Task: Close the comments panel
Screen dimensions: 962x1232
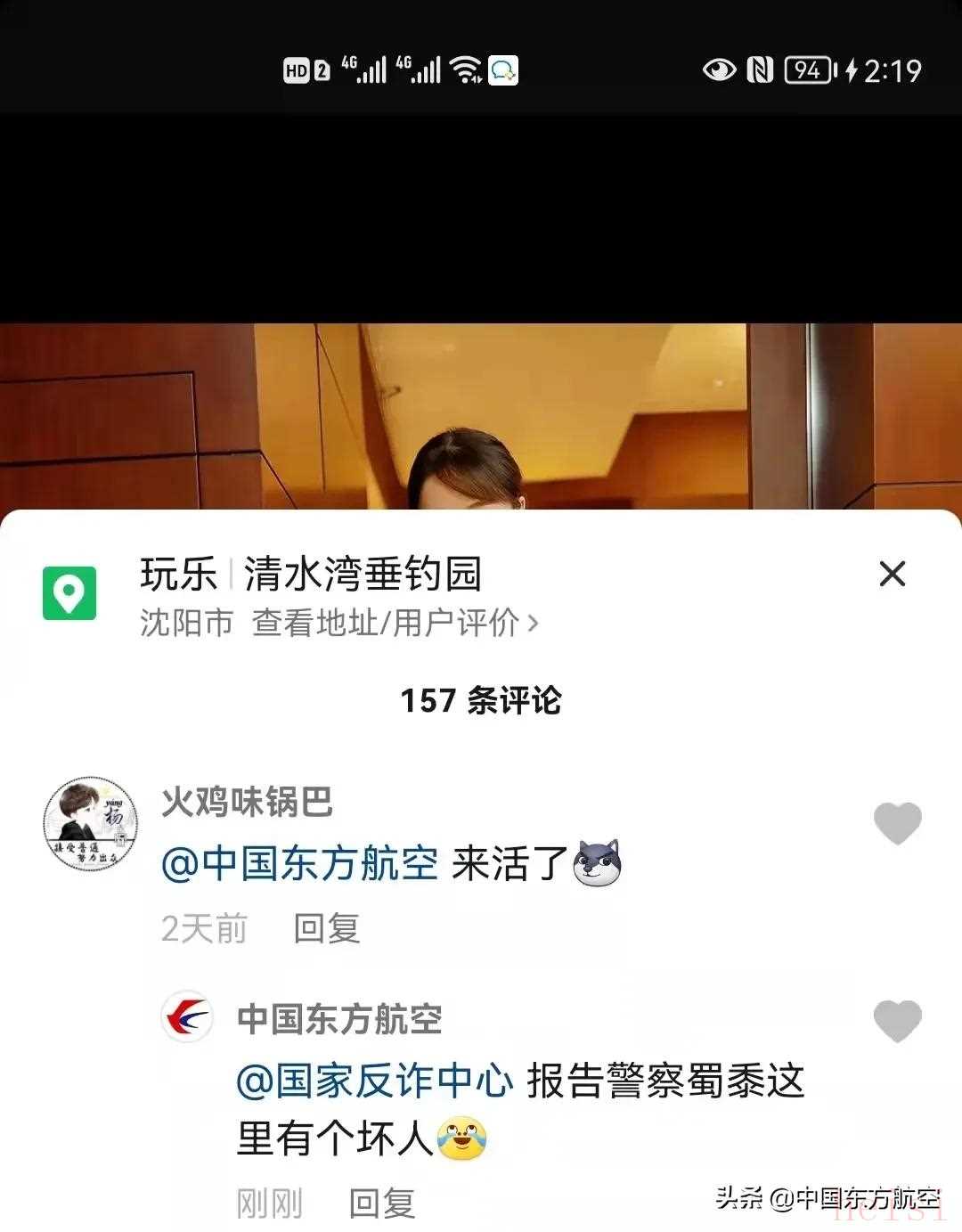Action: 892,574
